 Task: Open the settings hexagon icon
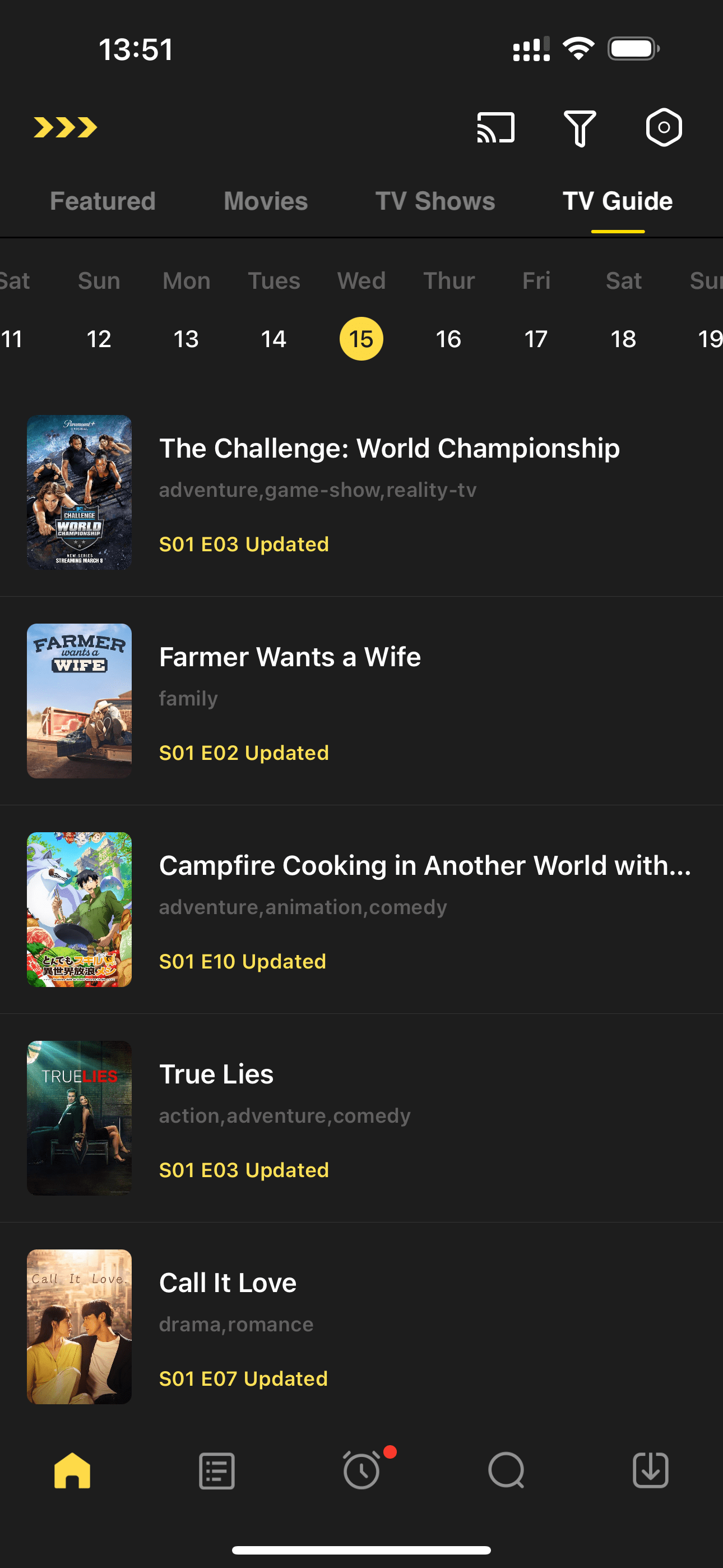coord(664,128)
